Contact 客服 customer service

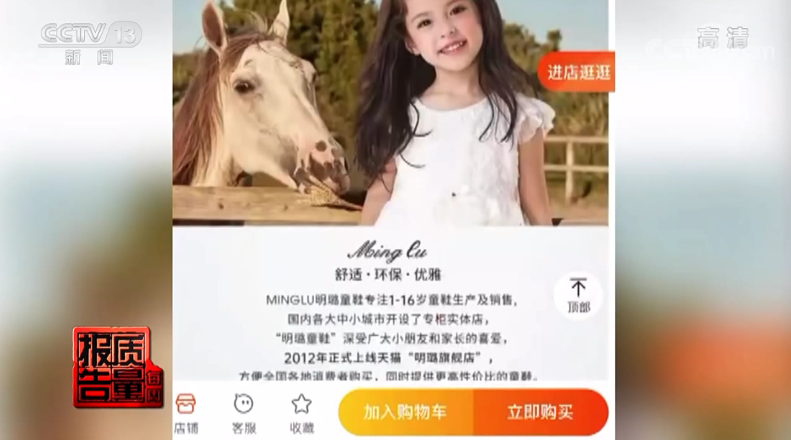pos(243,411)
